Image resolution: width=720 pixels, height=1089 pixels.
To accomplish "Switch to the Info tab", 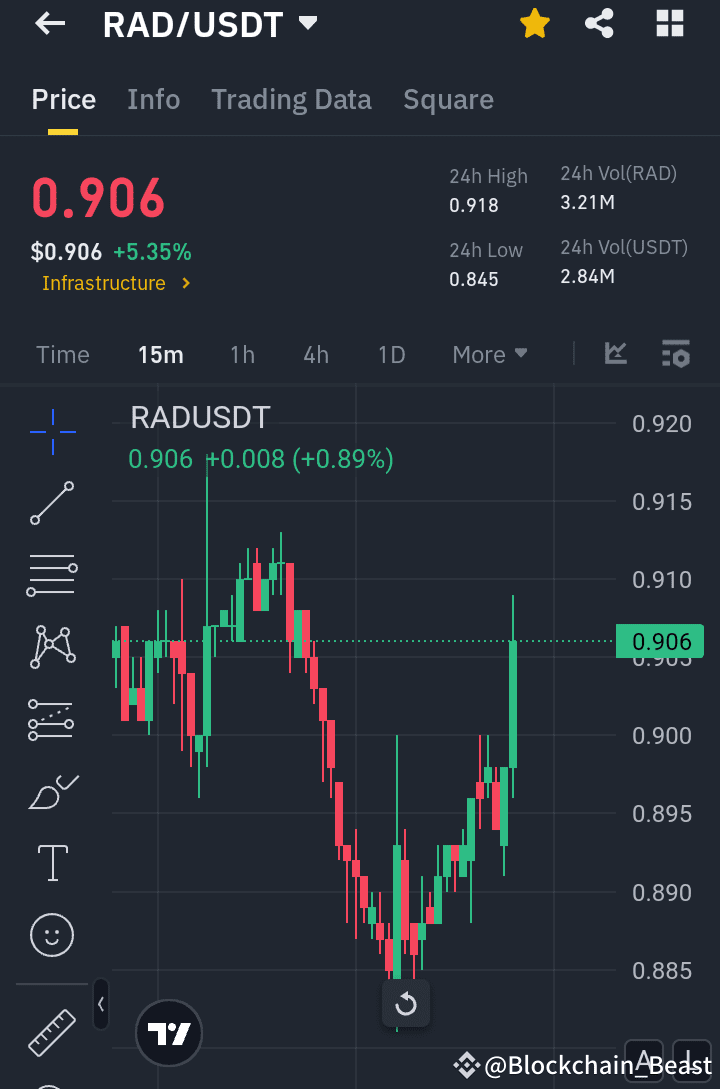I will point(153,99).
